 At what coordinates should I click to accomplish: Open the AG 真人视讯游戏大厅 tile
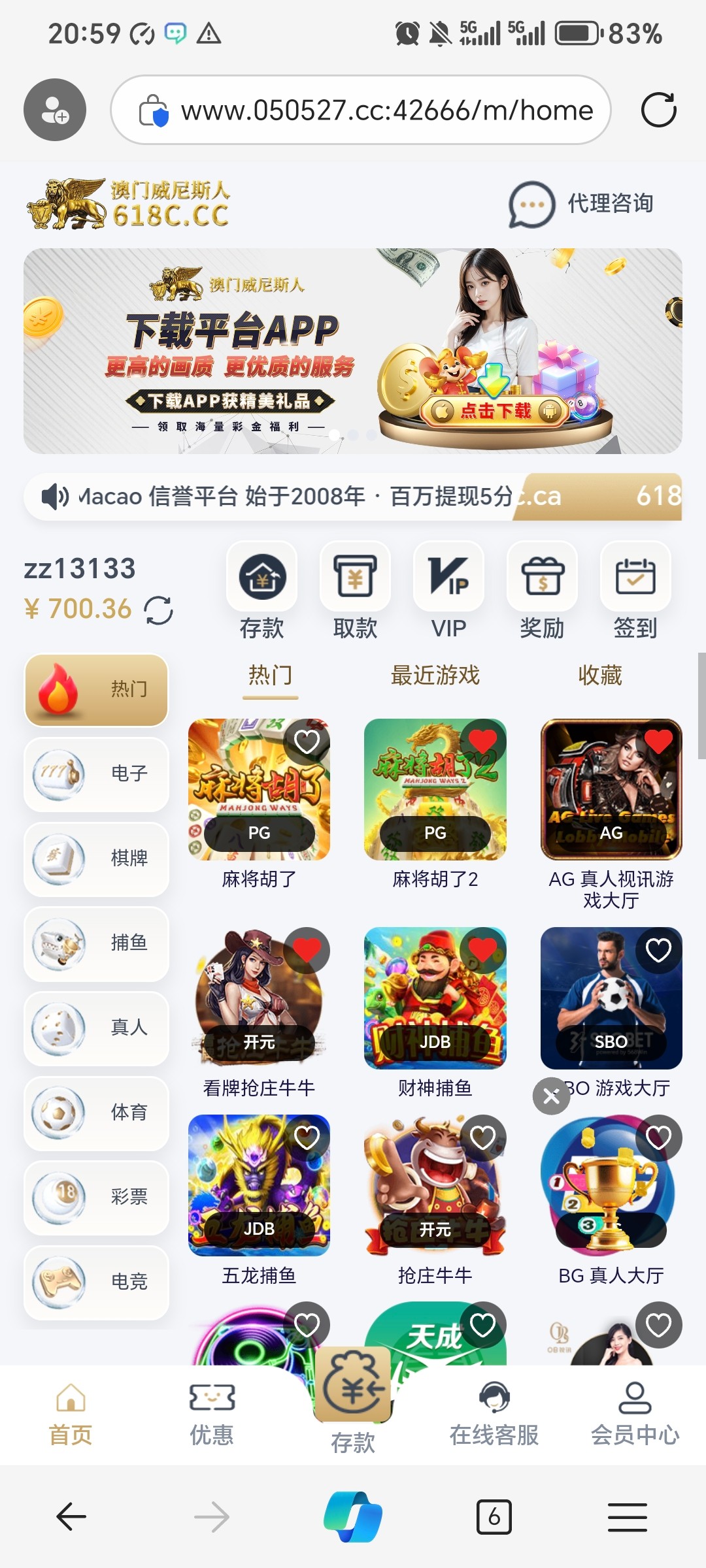(611, 789)
